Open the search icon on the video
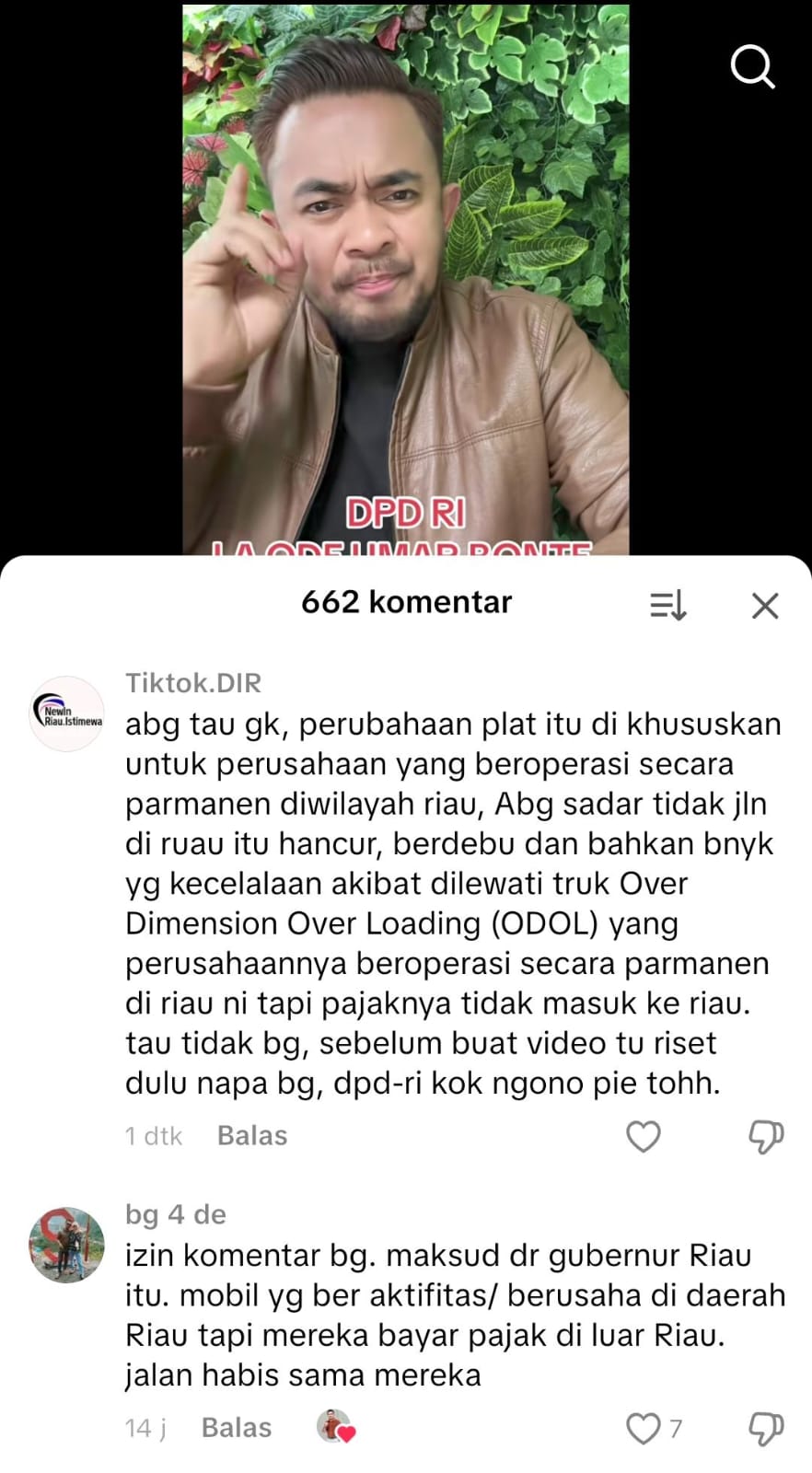Viewport: 812px width, 1473px height. [752, 67]
